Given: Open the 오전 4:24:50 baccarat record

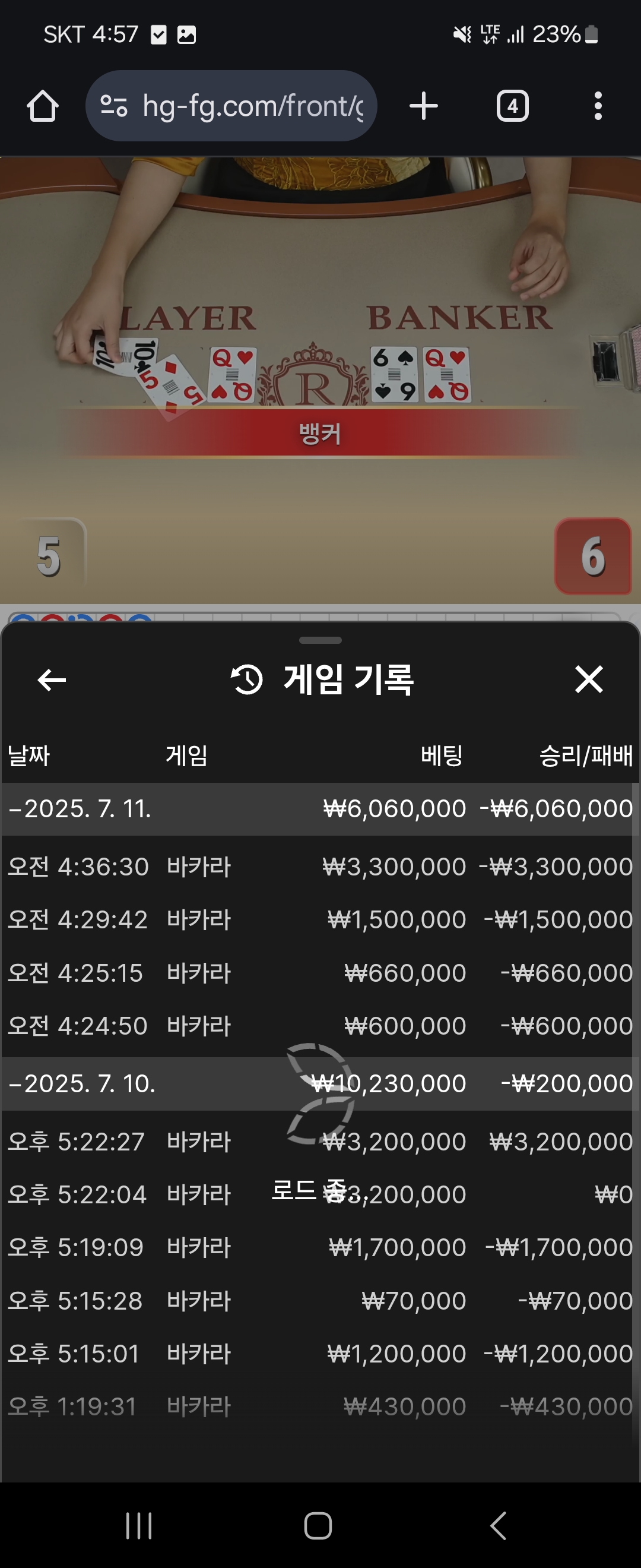Looking at the screenshot, I should [x=320, y=1026].
